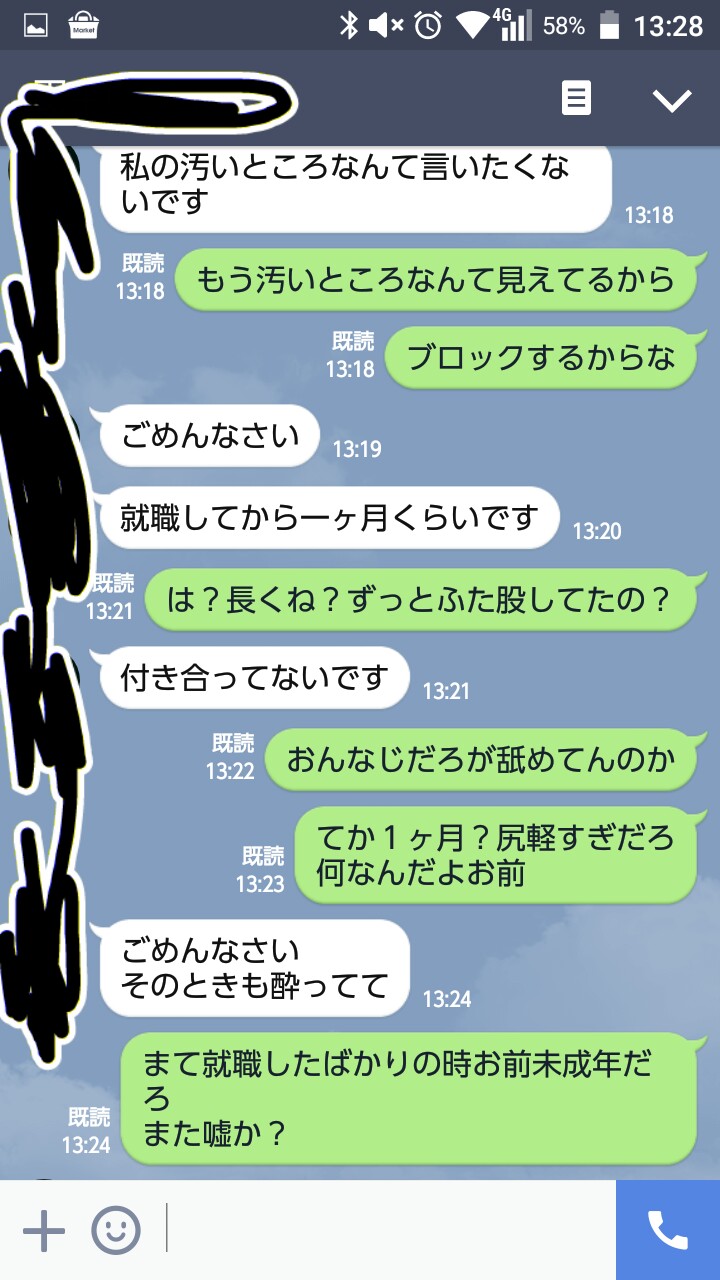Viewport: 720px width, 1280px height.
Task: Tap the message text input field
Action: (x=388, y=1230)
